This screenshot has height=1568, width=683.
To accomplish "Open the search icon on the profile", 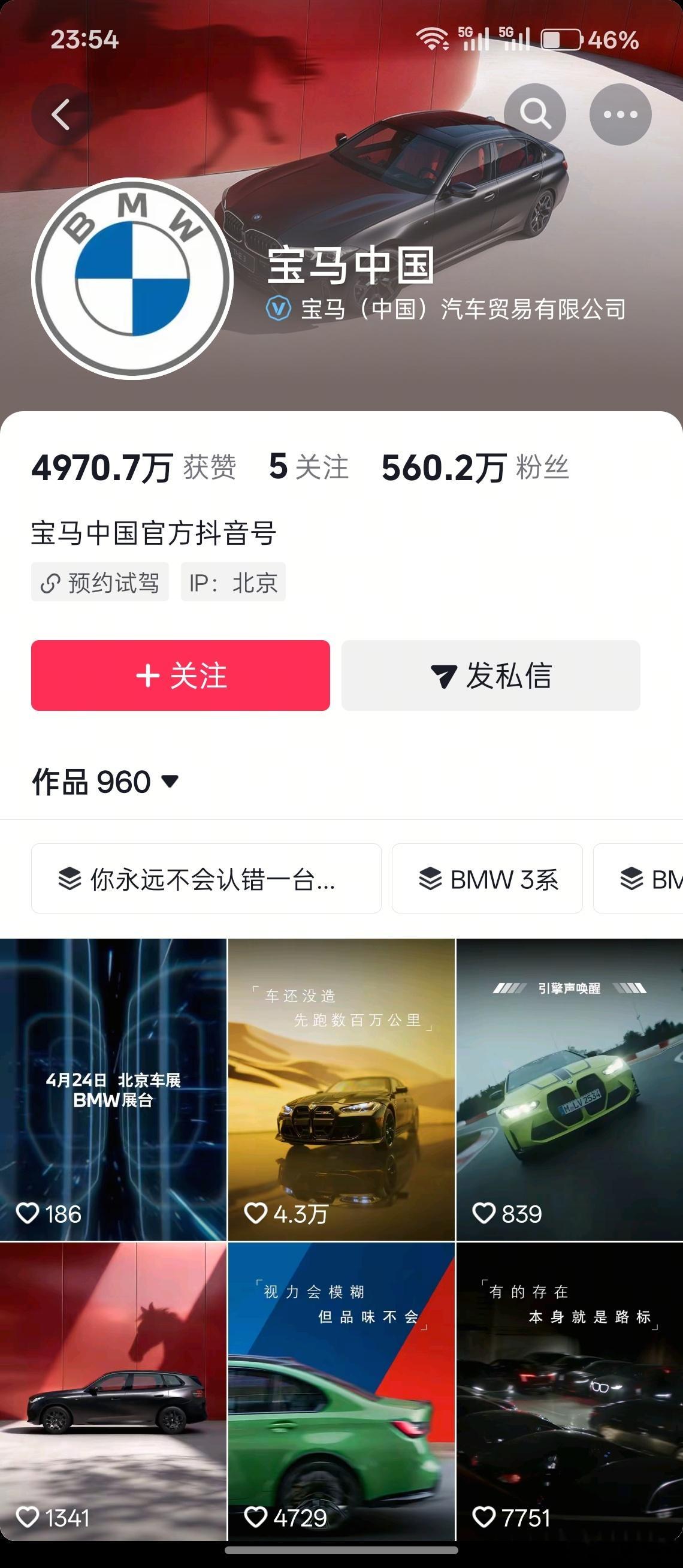I will pos(537,114).
